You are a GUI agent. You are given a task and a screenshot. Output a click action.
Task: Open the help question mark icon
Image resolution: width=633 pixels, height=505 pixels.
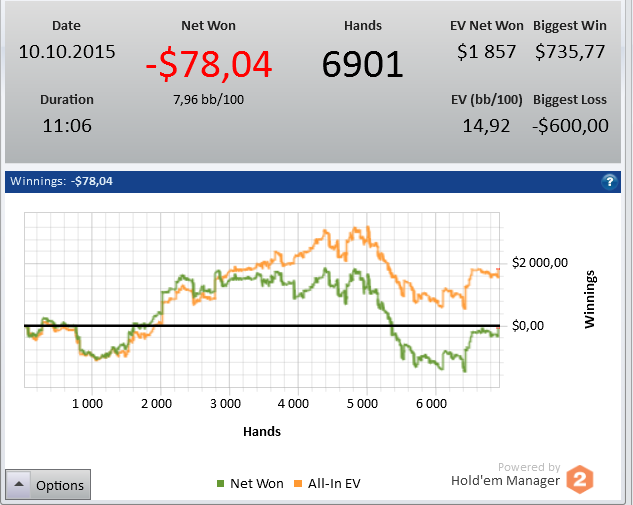click(x=609, y=182)
